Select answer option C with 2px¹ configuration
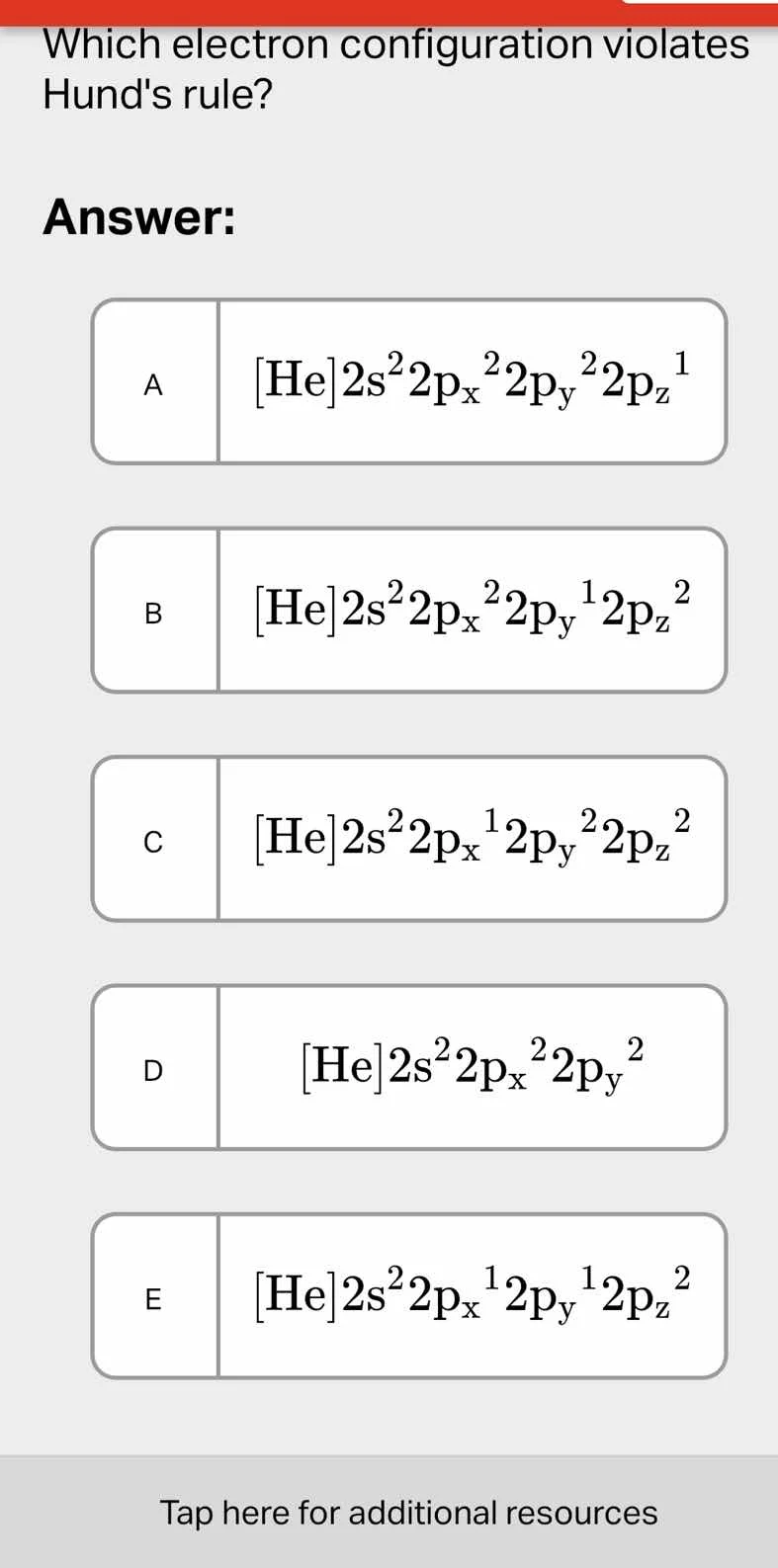The height and width of the screenshot is (1568, 778). coord(408,839)
